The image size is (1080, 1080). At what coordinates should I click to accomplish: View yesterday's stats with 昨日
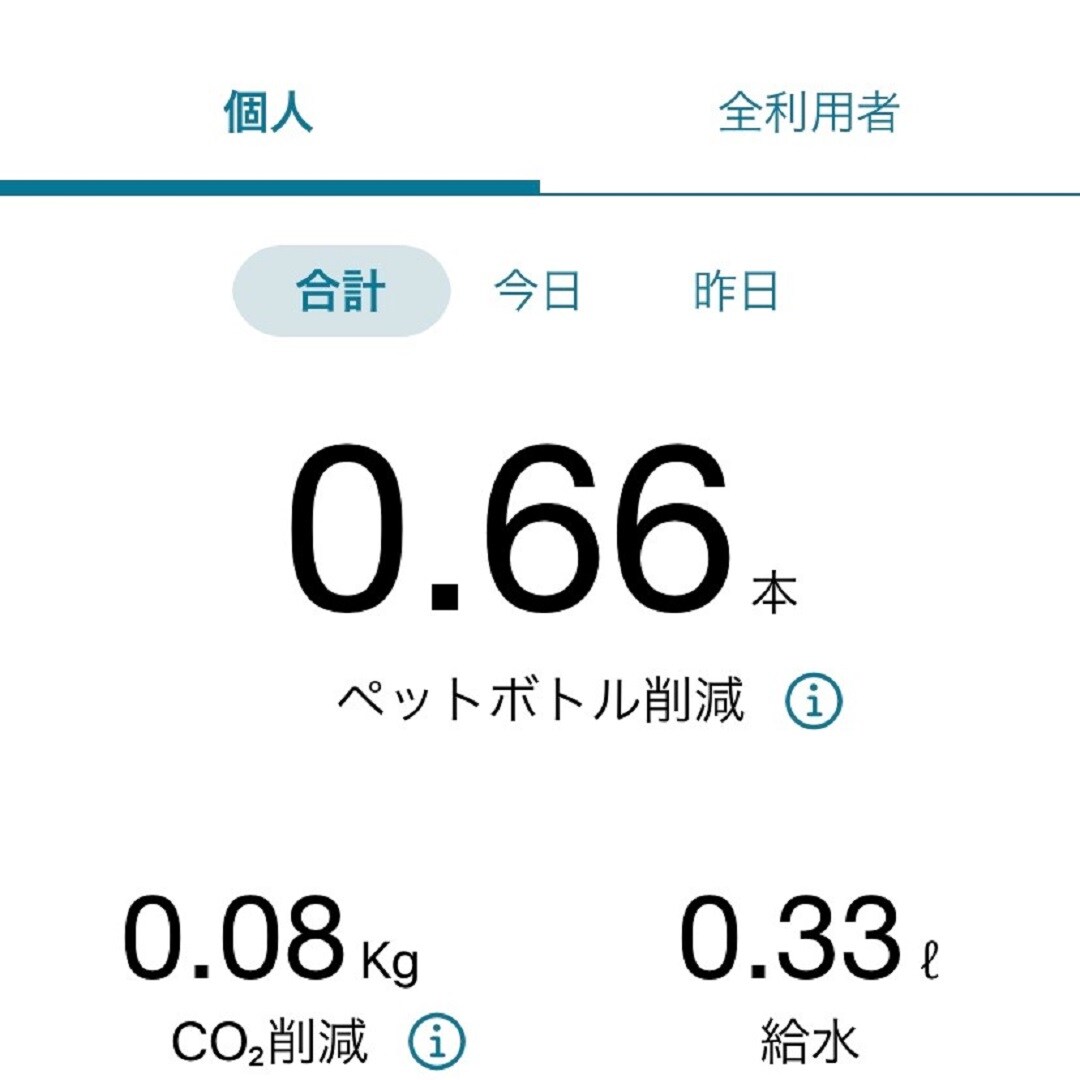[736, 292]
